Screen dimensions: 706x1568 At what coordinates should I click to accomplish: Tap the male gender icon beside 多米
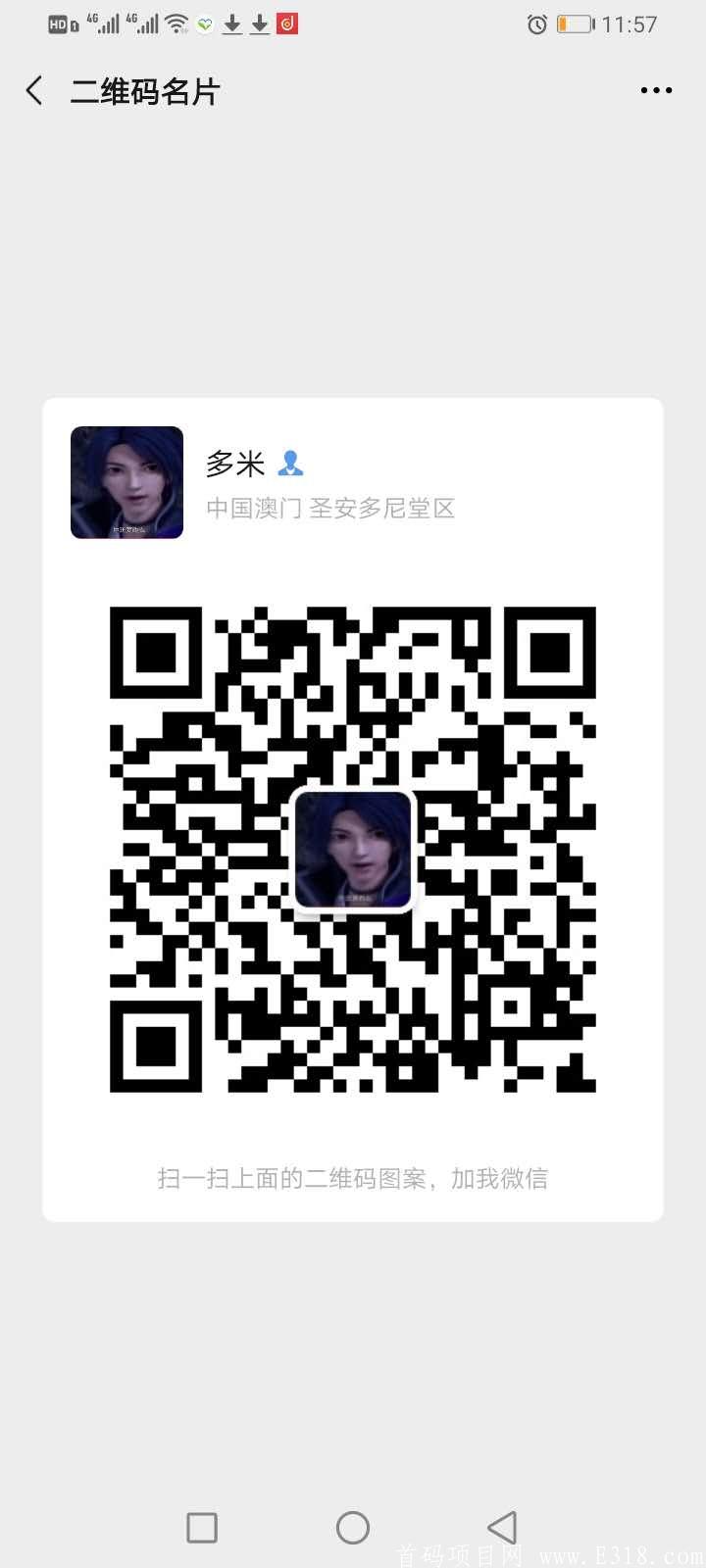click(x=292, y=463)
